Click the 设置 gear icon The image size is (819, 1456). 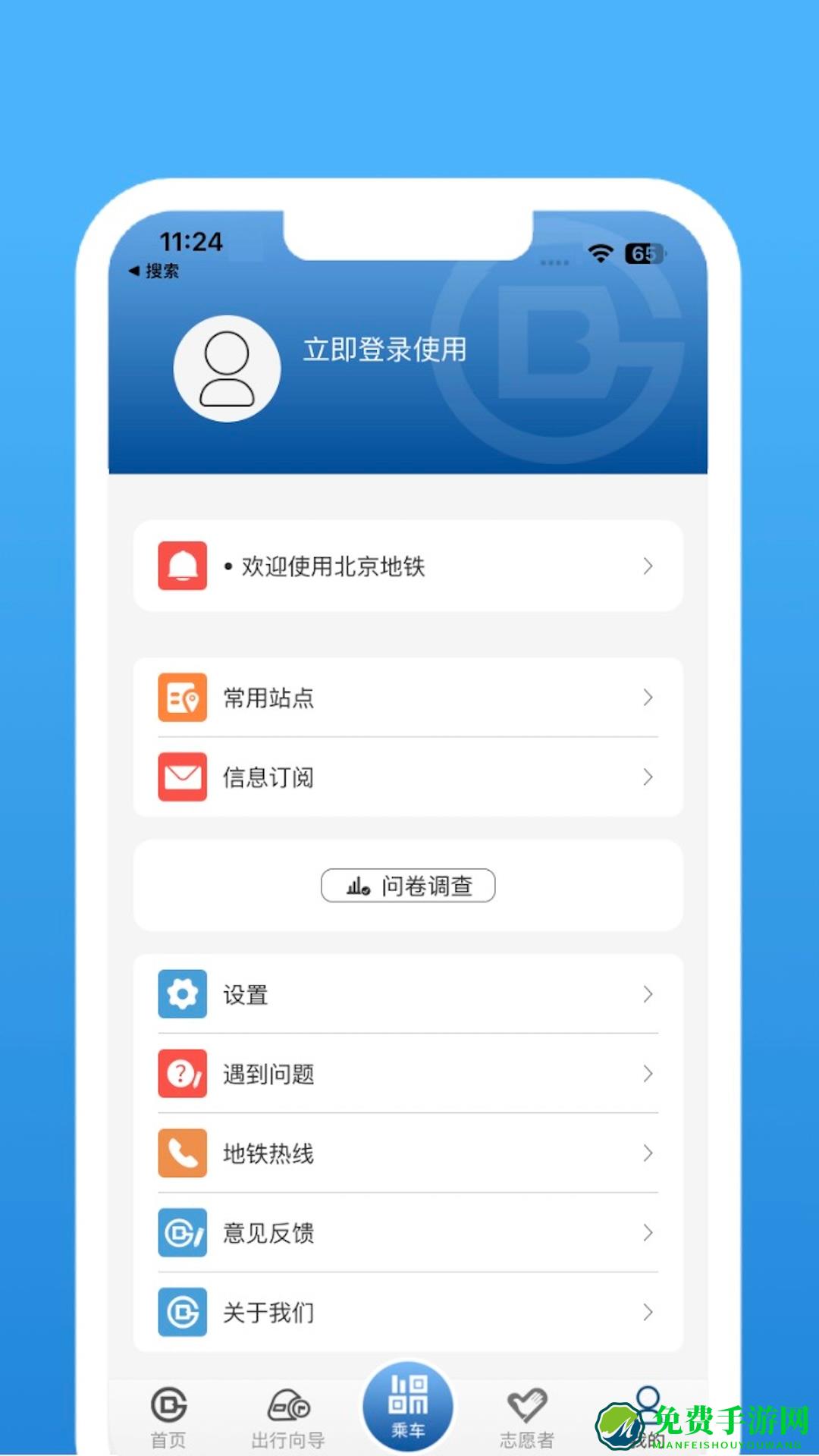click(x=181, y=994)
